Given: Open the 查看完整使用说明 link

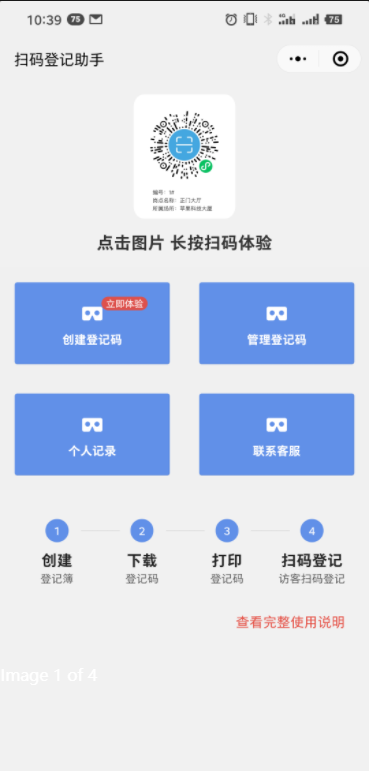Looking at the screenshot, I should [x=290, y=622].
